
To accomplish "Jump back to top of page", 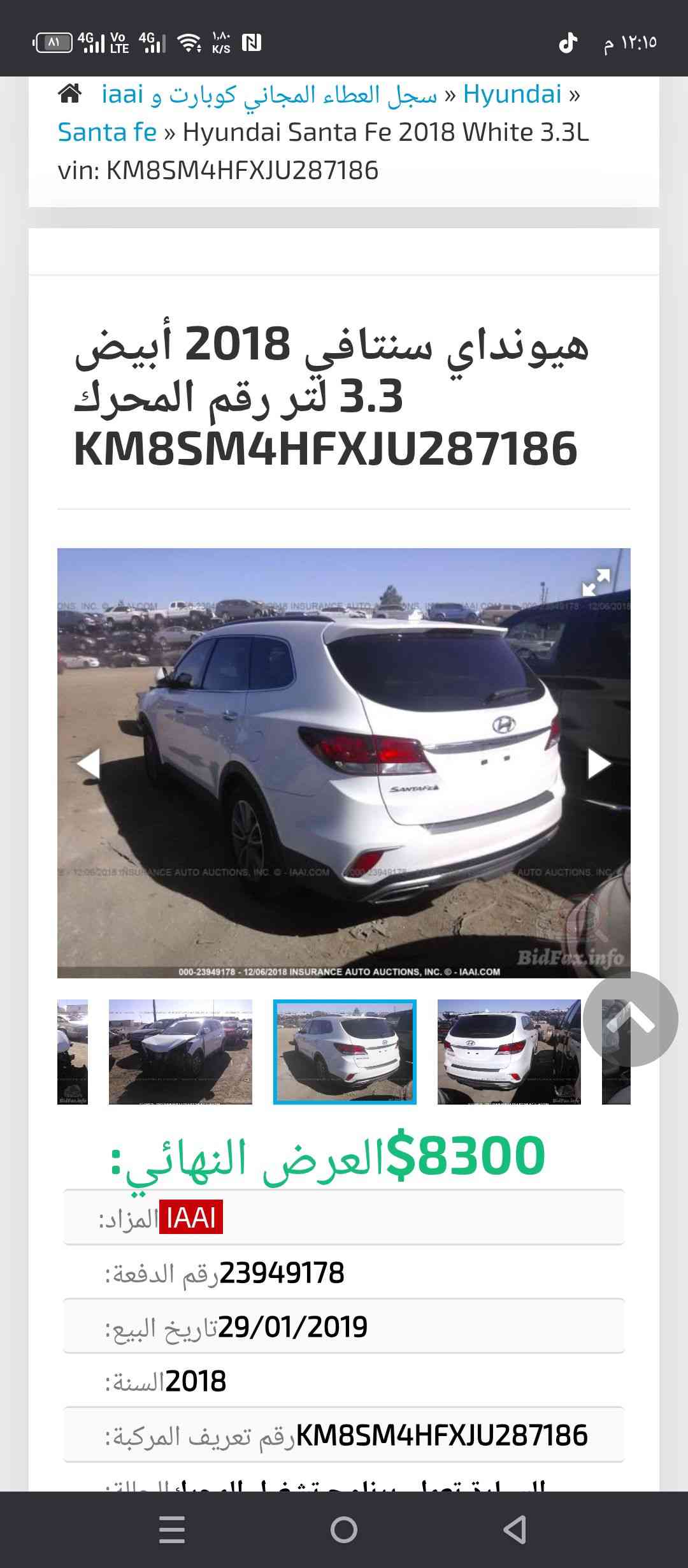I will [x=630, y=1019].
